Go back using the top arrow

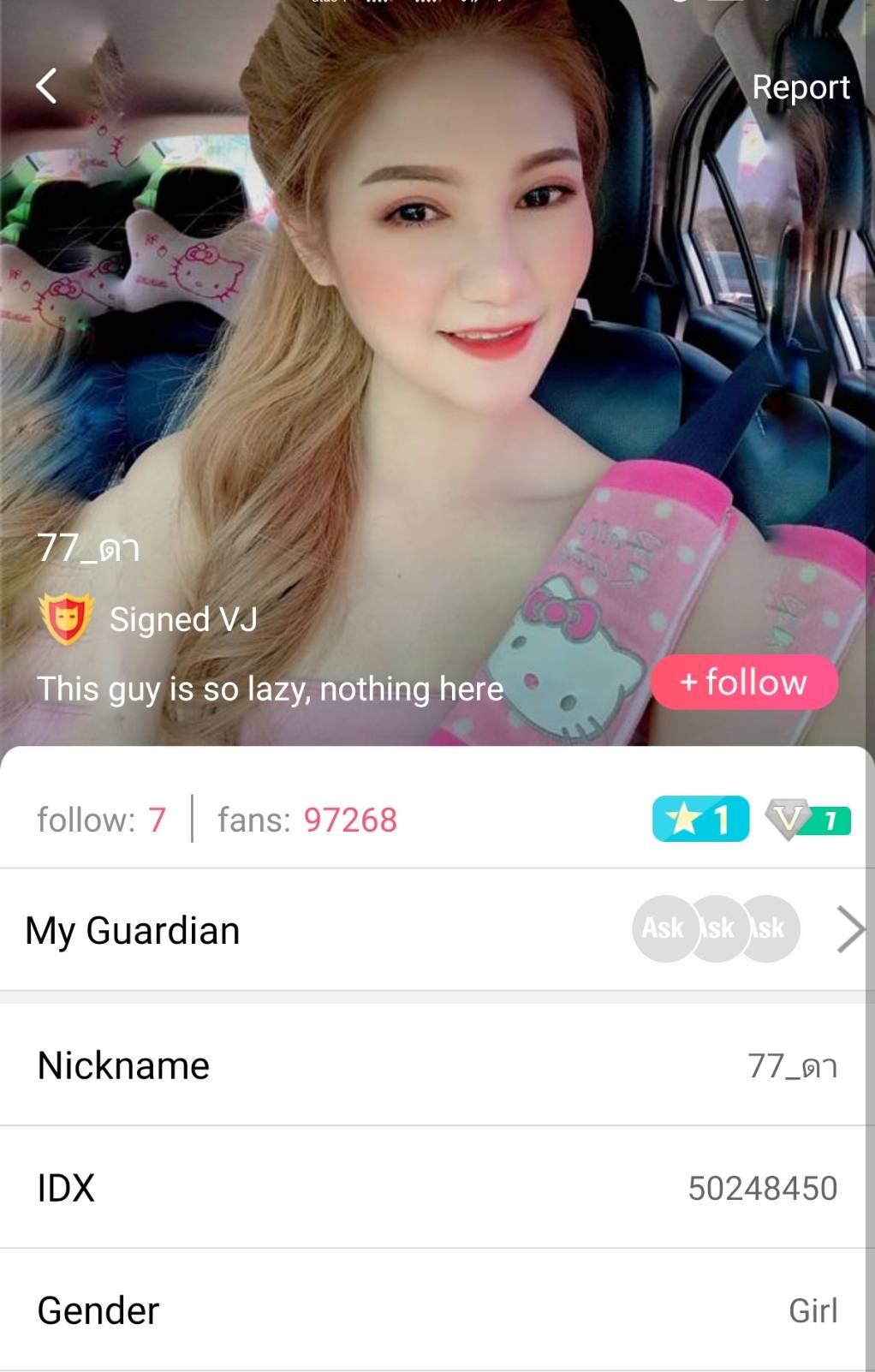pos(46,86)
